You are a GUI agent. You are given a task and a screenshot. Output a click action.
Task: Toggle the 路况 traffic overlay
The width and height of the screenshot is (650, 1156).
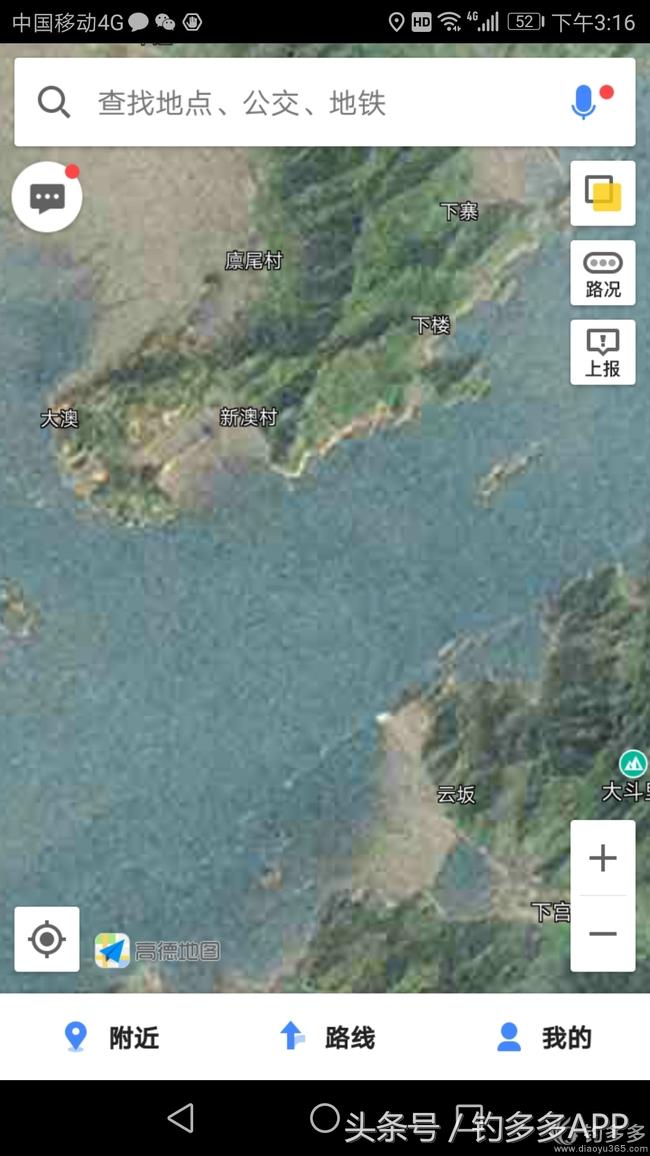coord(602,273)
